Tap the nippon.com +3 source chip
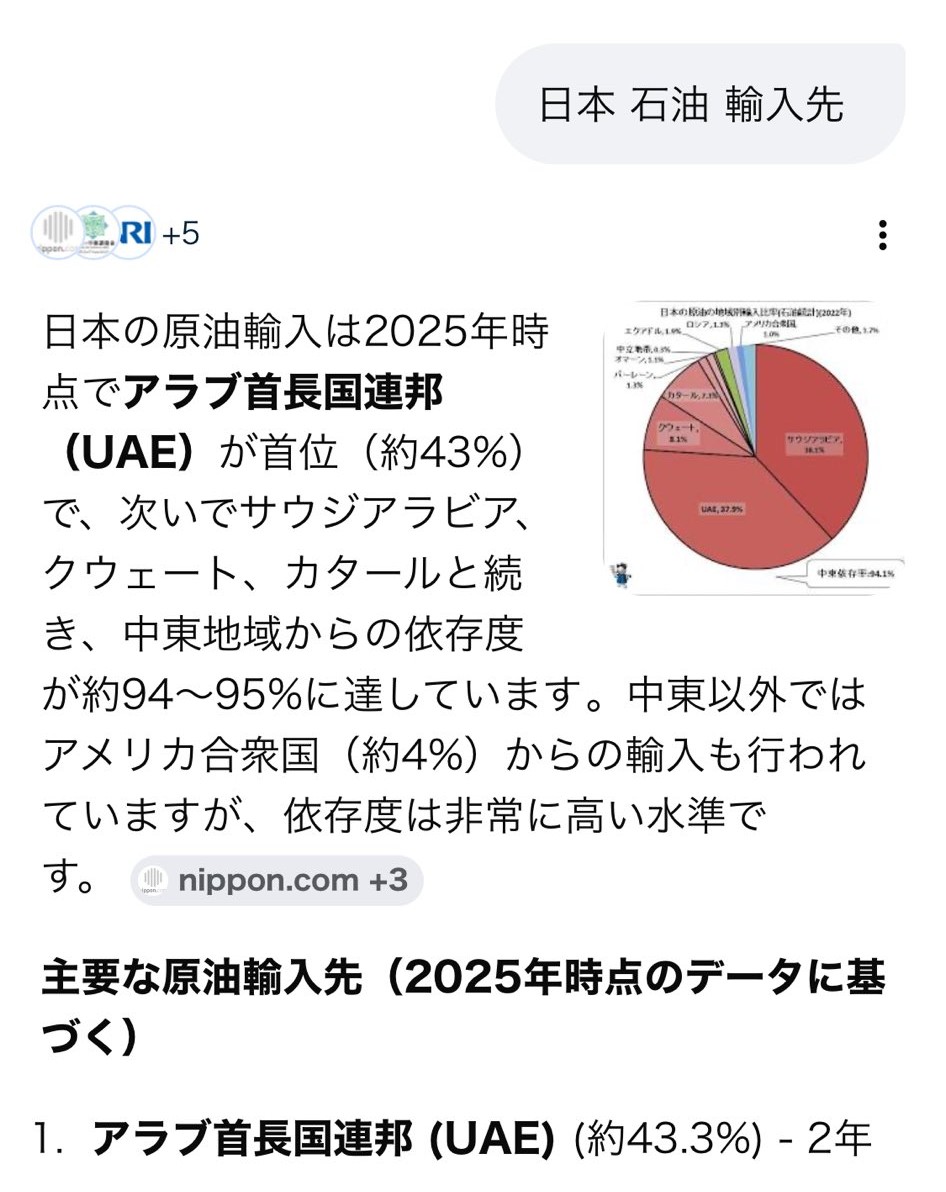 pyautogui.click(x=277, y=881)
